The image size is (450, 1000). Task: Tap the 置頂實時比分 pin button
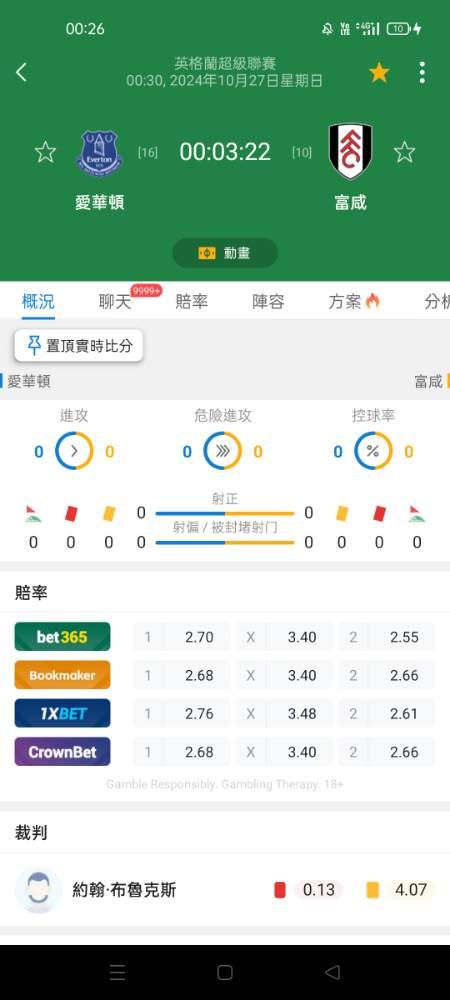click(x=79, y=346)
